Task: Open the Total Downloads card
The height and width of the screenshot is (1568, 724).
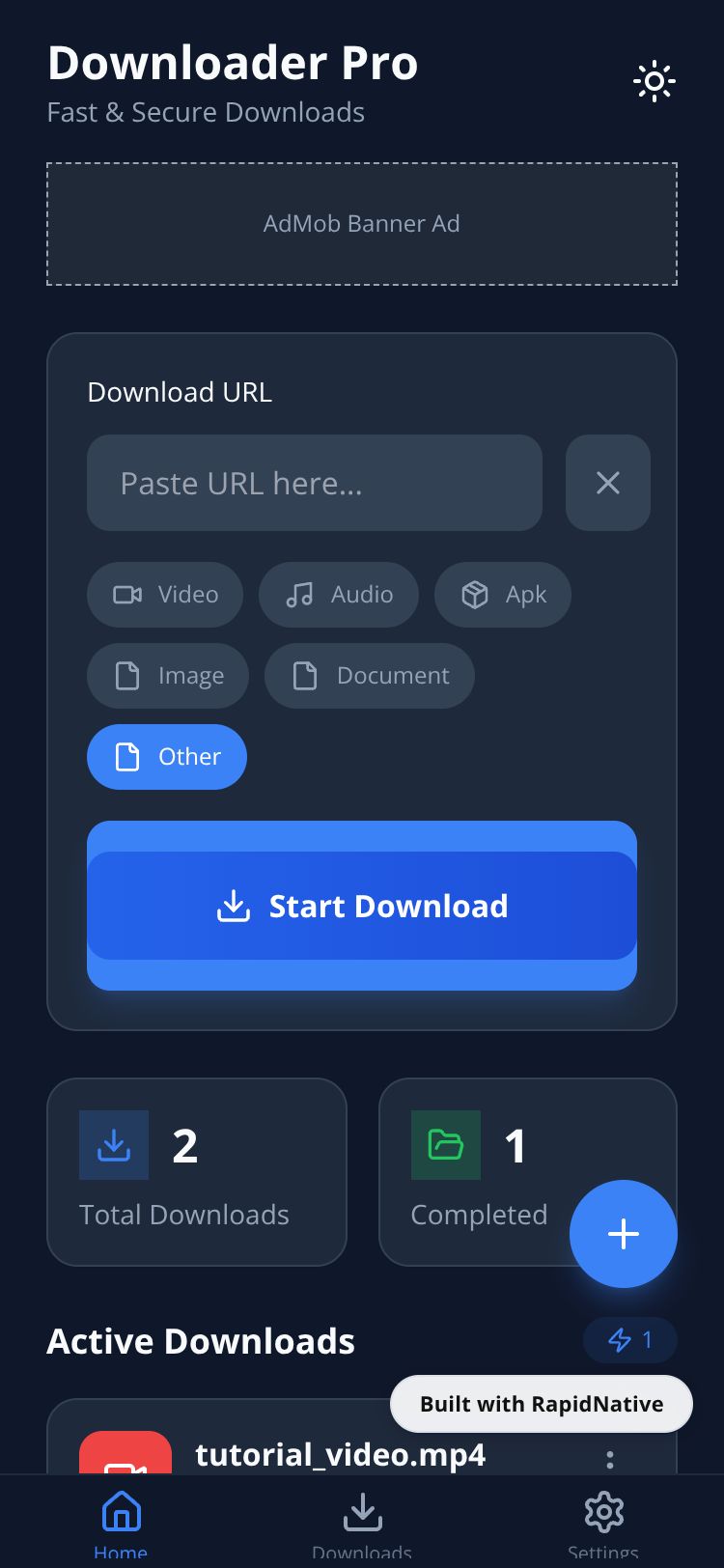Action: click(x=196, y=1171)
